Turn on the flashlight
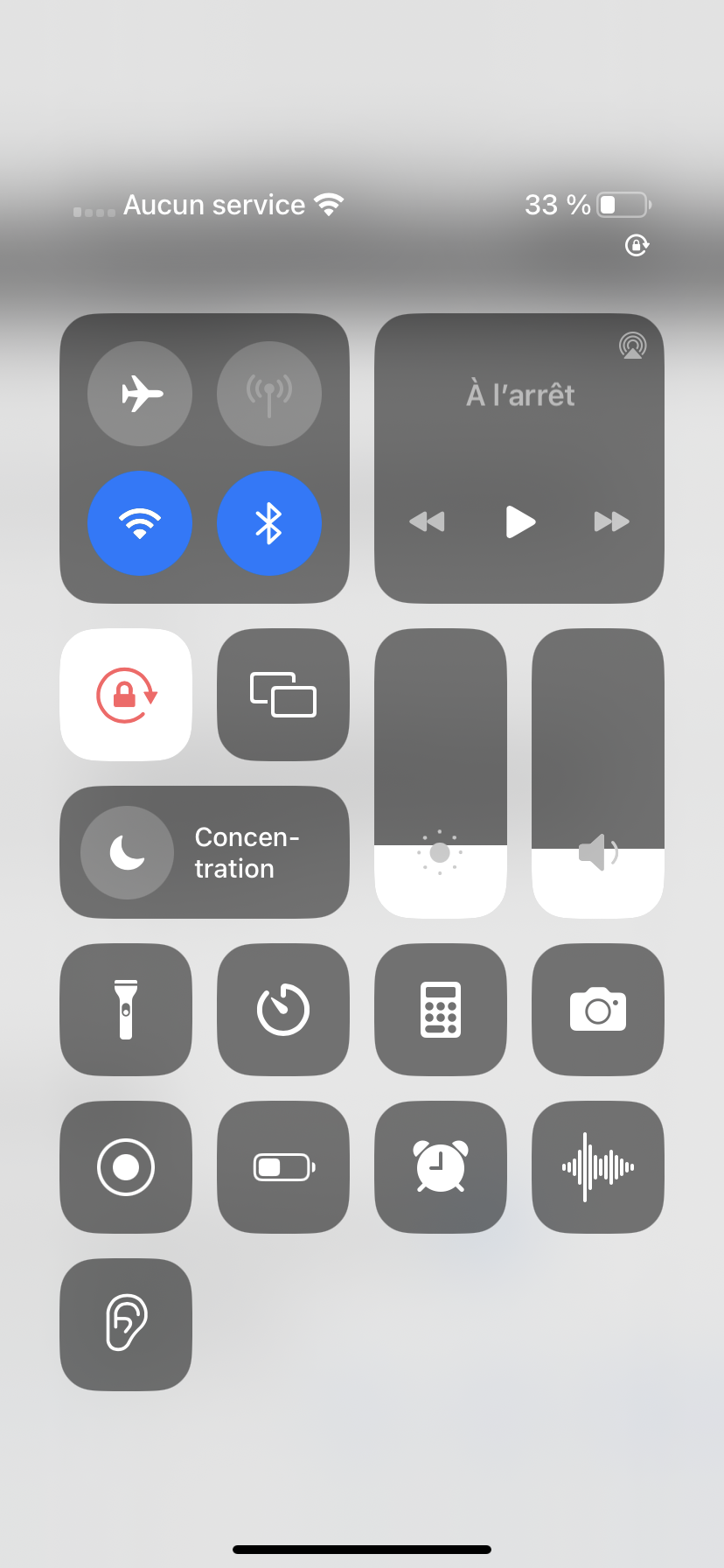This screenshot has height=1568, width=724. (x=126, y=1010)
